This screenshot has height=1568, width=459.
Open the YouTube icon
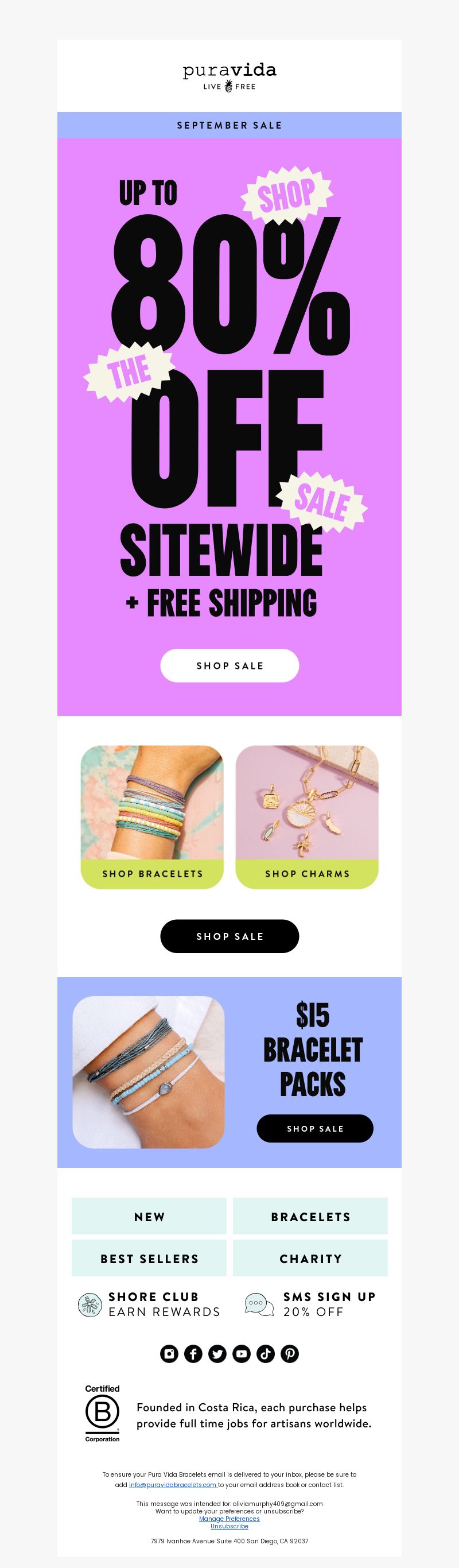pyautogui.click(x=242, y=1354)
